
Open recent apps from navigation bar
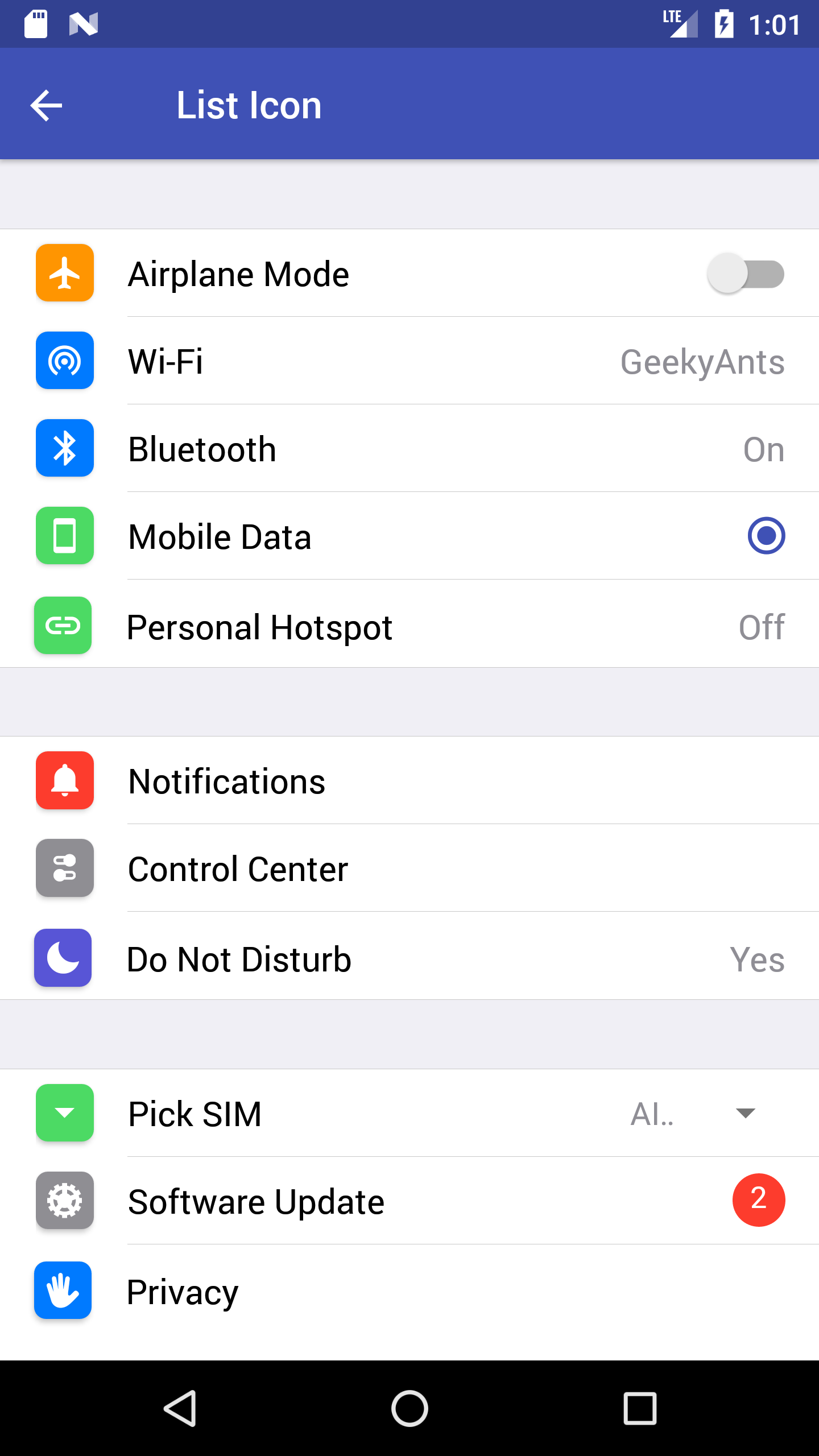coord(640,1408)
